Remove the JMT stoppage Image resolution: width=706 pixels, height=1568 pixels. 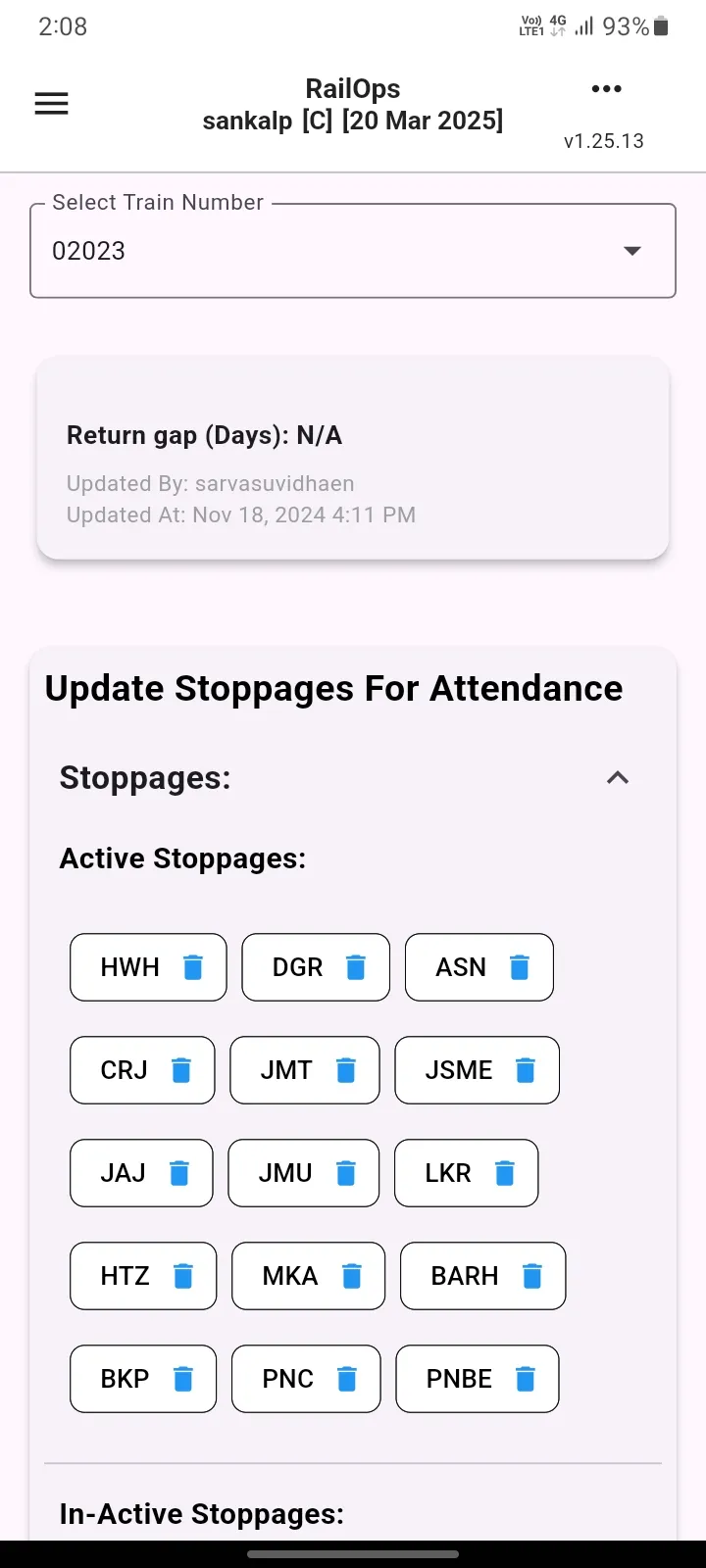(346, 1070)
